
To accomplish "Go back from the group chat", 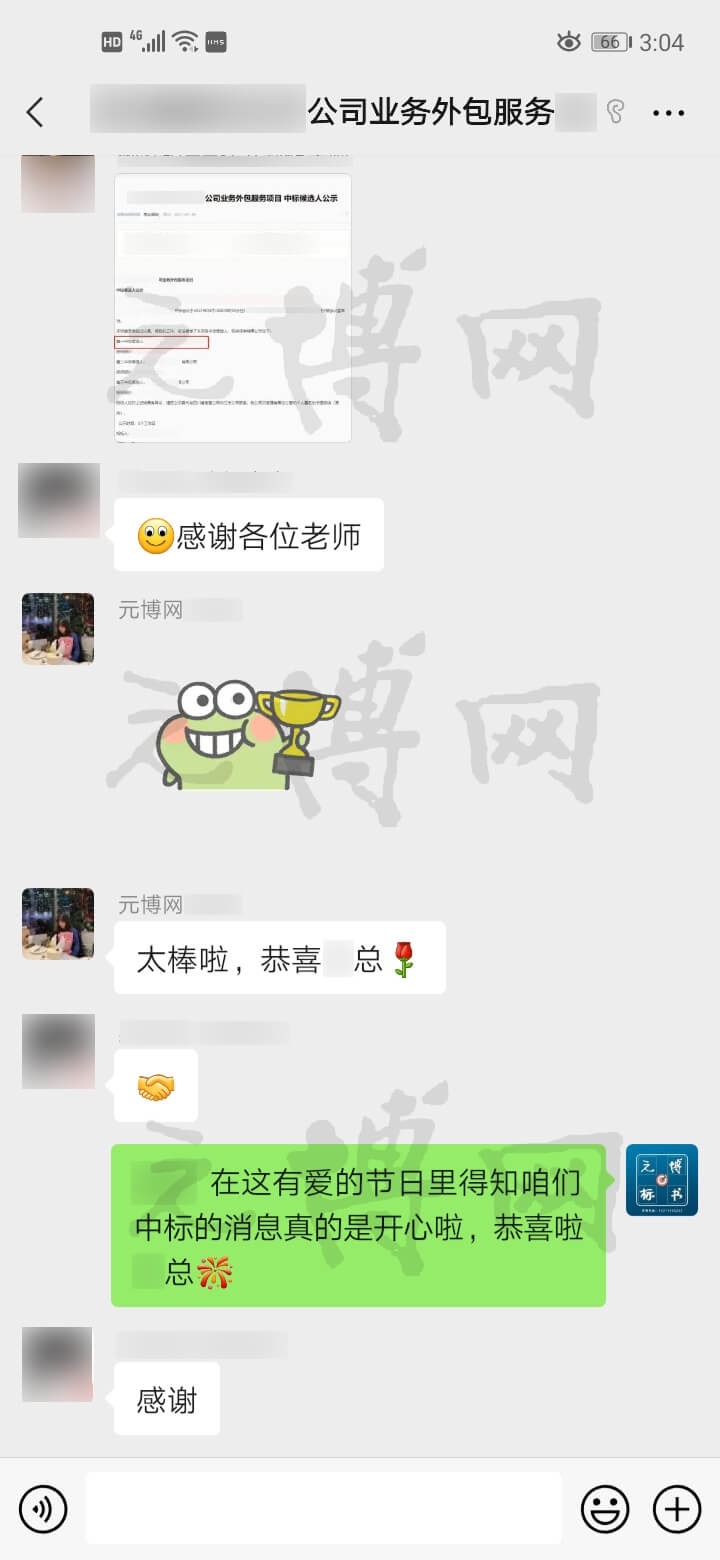I will tap(35, 112).
